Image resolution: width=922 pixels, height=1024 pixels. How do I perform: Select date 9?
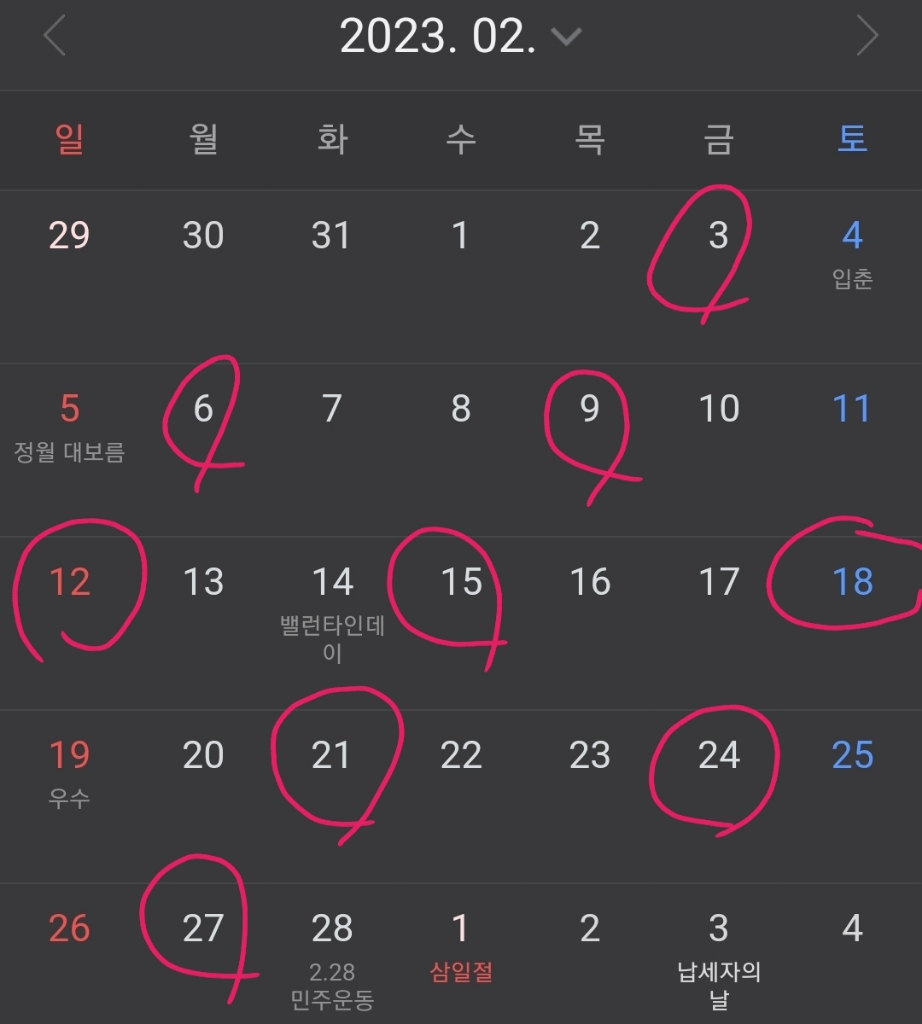coord(589,409)
